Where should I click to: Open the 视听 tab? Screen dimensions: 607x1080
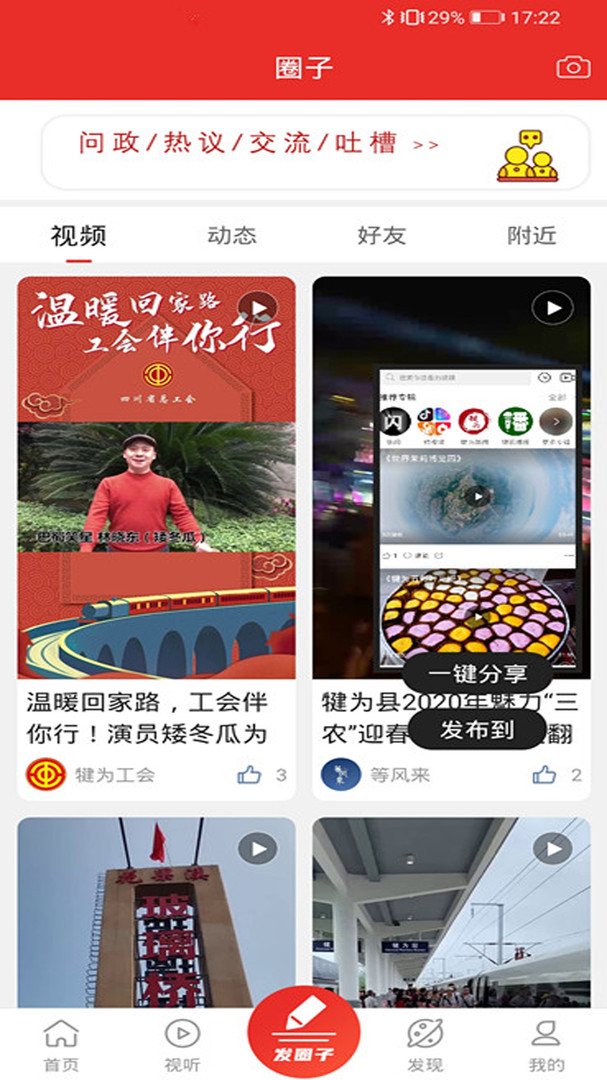182,1045
